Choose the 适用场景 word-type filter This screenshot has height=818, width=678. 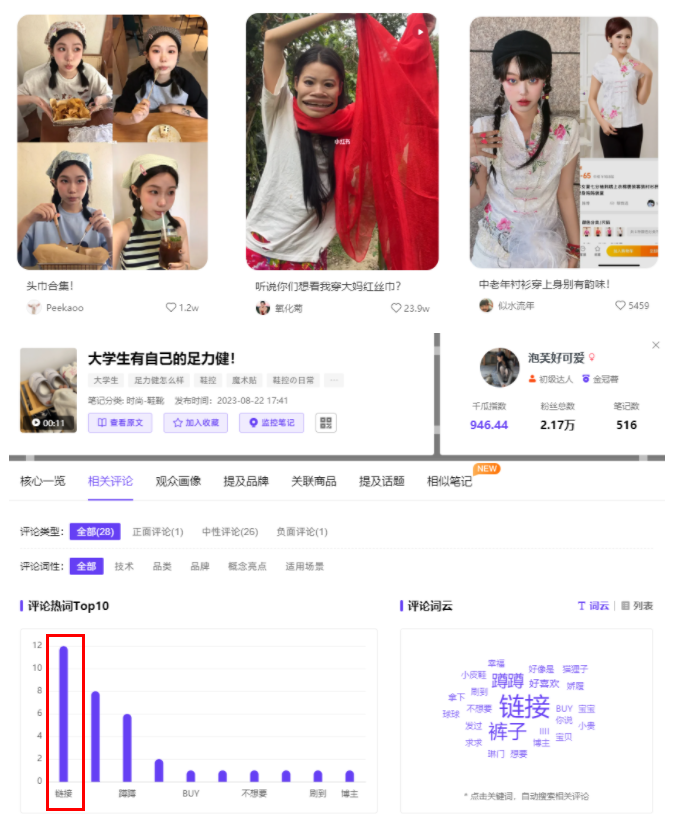[304, 566]
